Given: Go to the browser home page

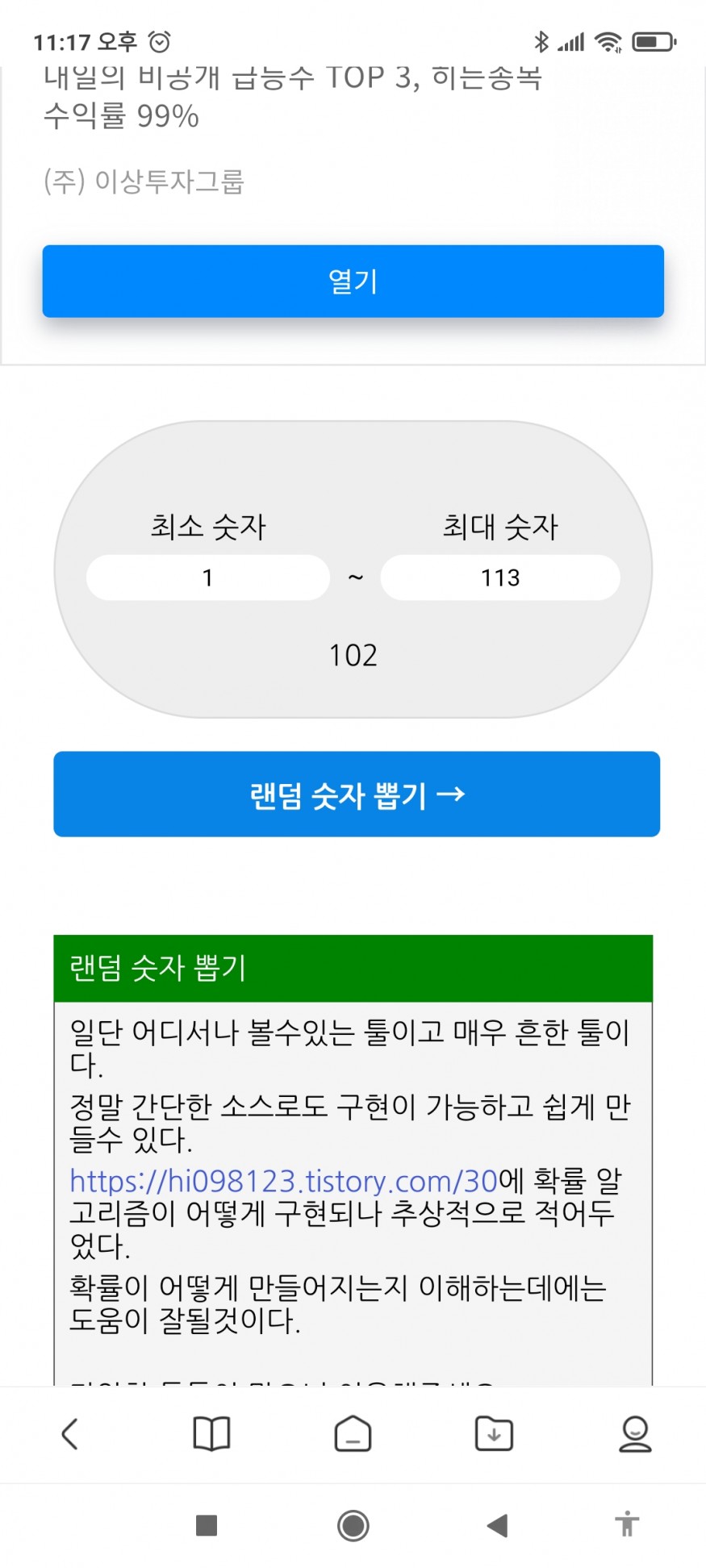Looking at the screenshot, I should coord(353,1434).
